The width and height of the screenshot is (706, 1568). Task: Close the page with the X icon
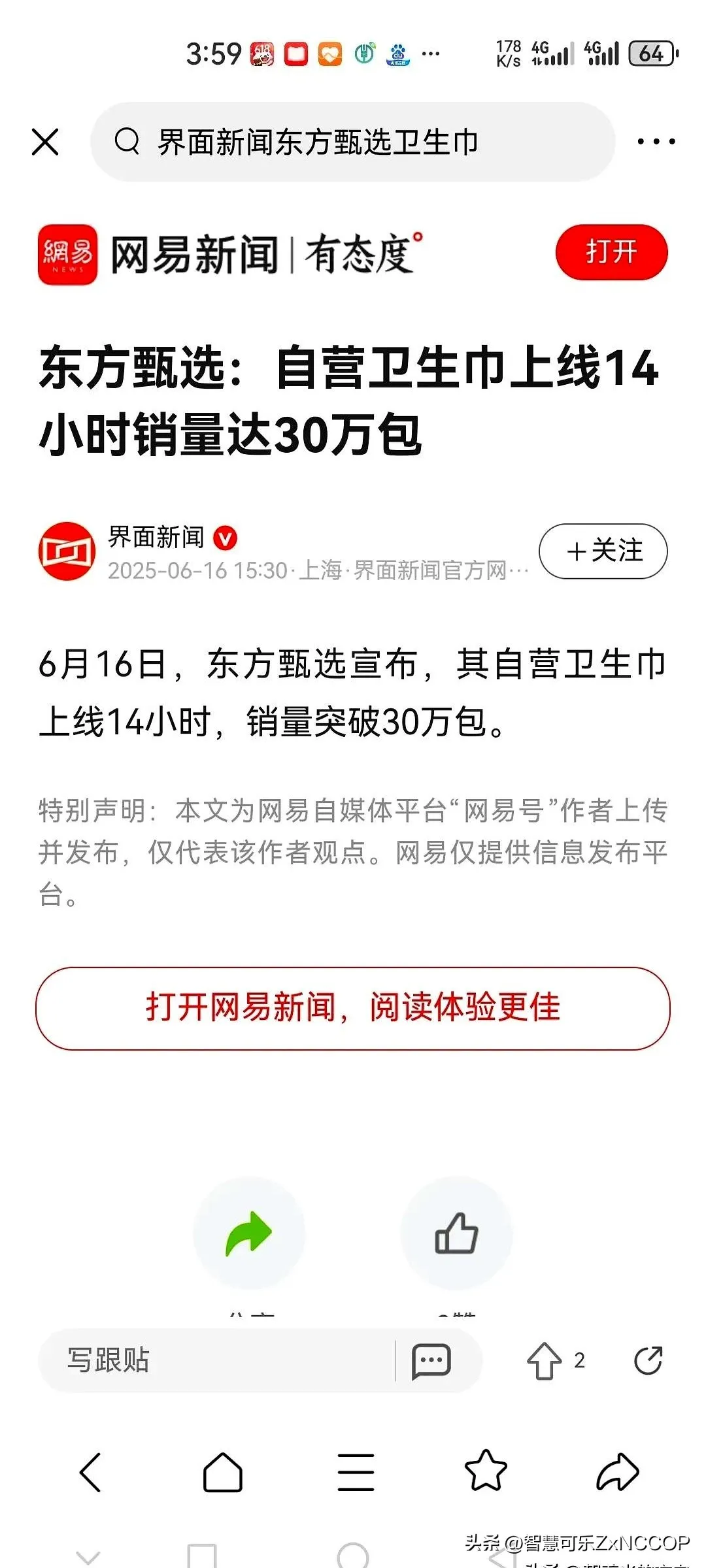coord(45,142)
